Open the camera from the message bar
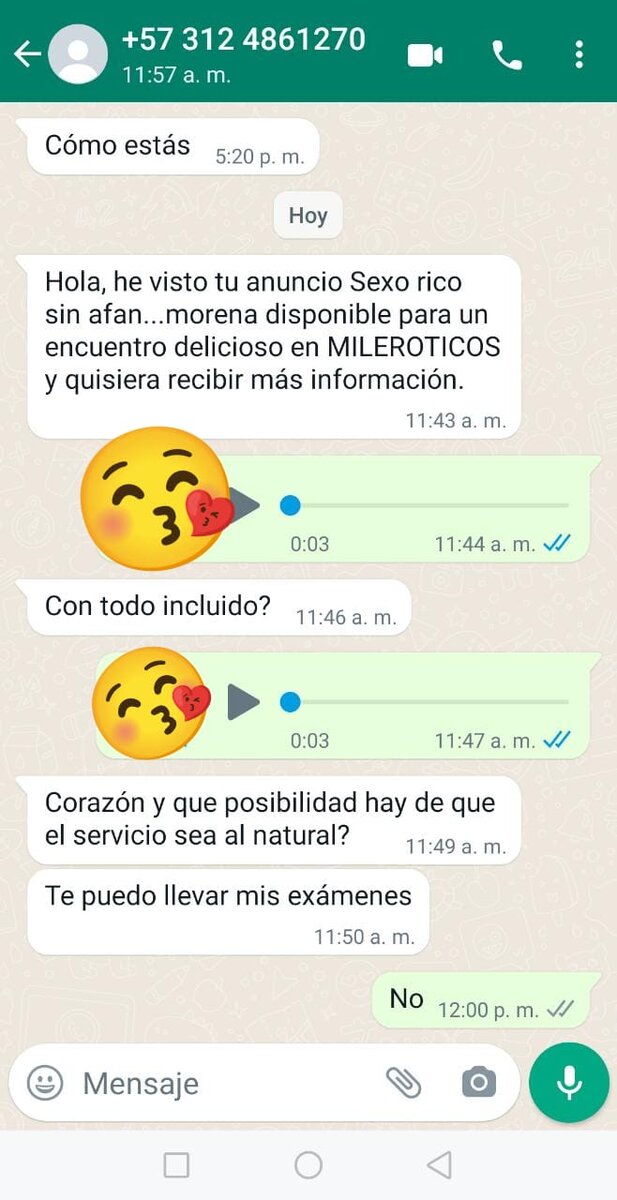 coord(479,1082)
